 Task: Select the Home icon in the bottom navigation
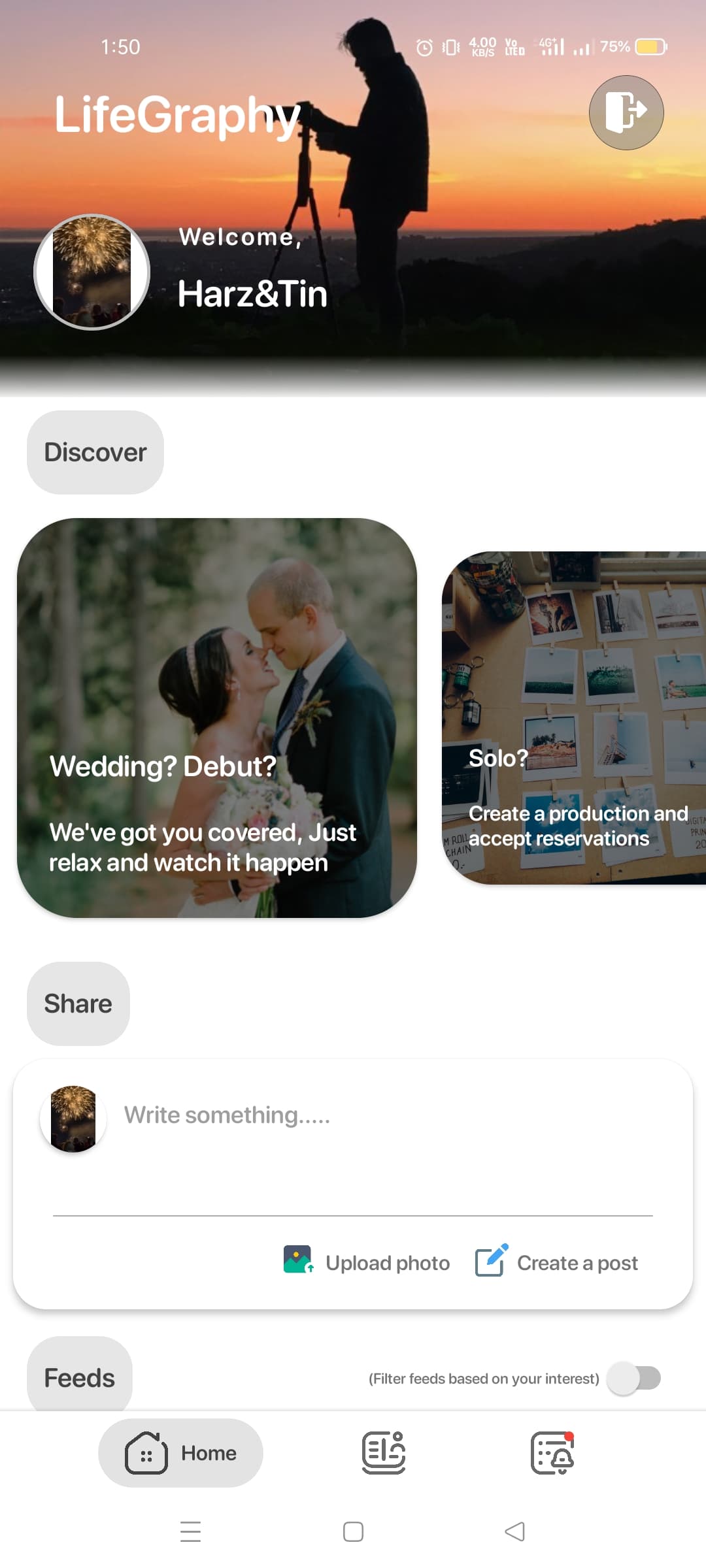pyautogui.click(x=147, y=1453)
